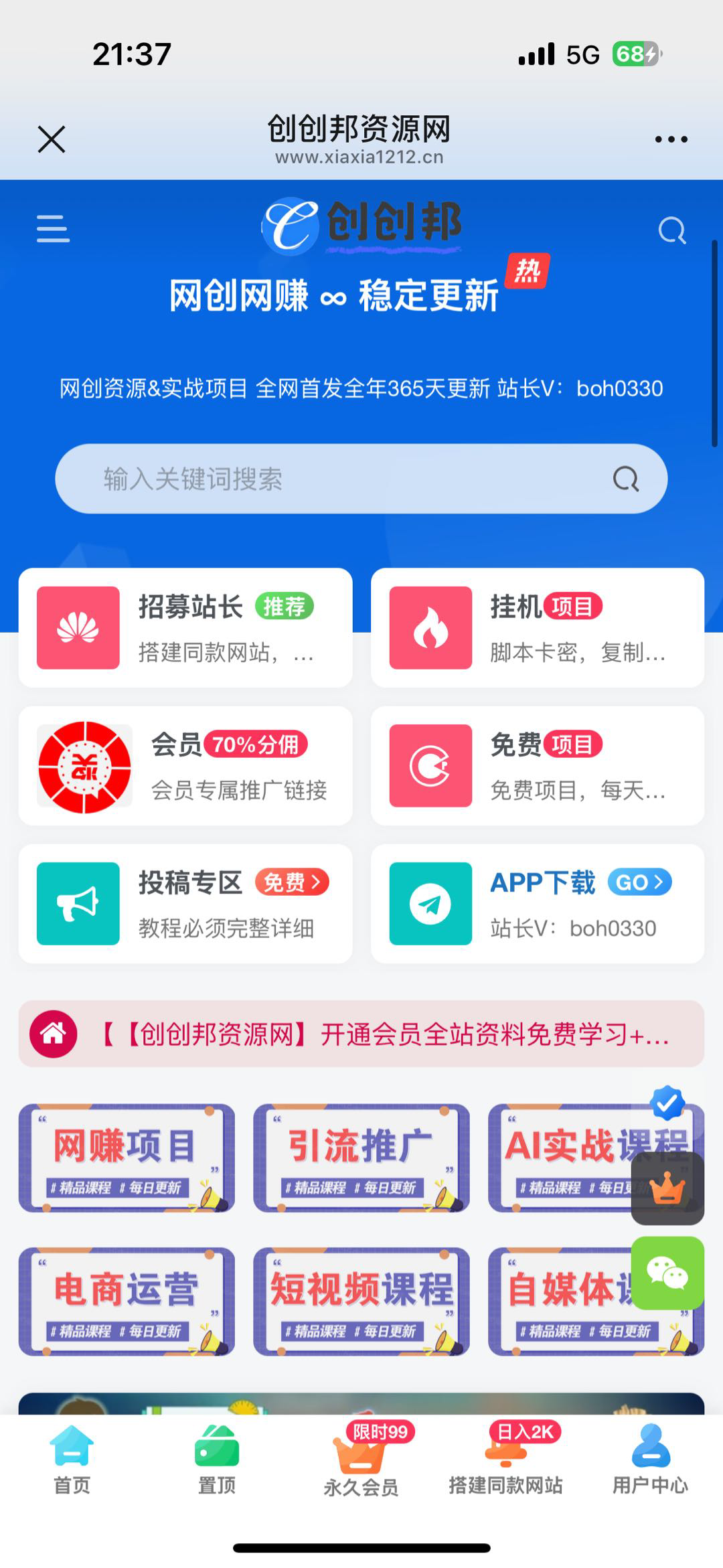Tap the green WeChat floating button
This screenshot has width=723, height=1568.
pos(667,1273)
